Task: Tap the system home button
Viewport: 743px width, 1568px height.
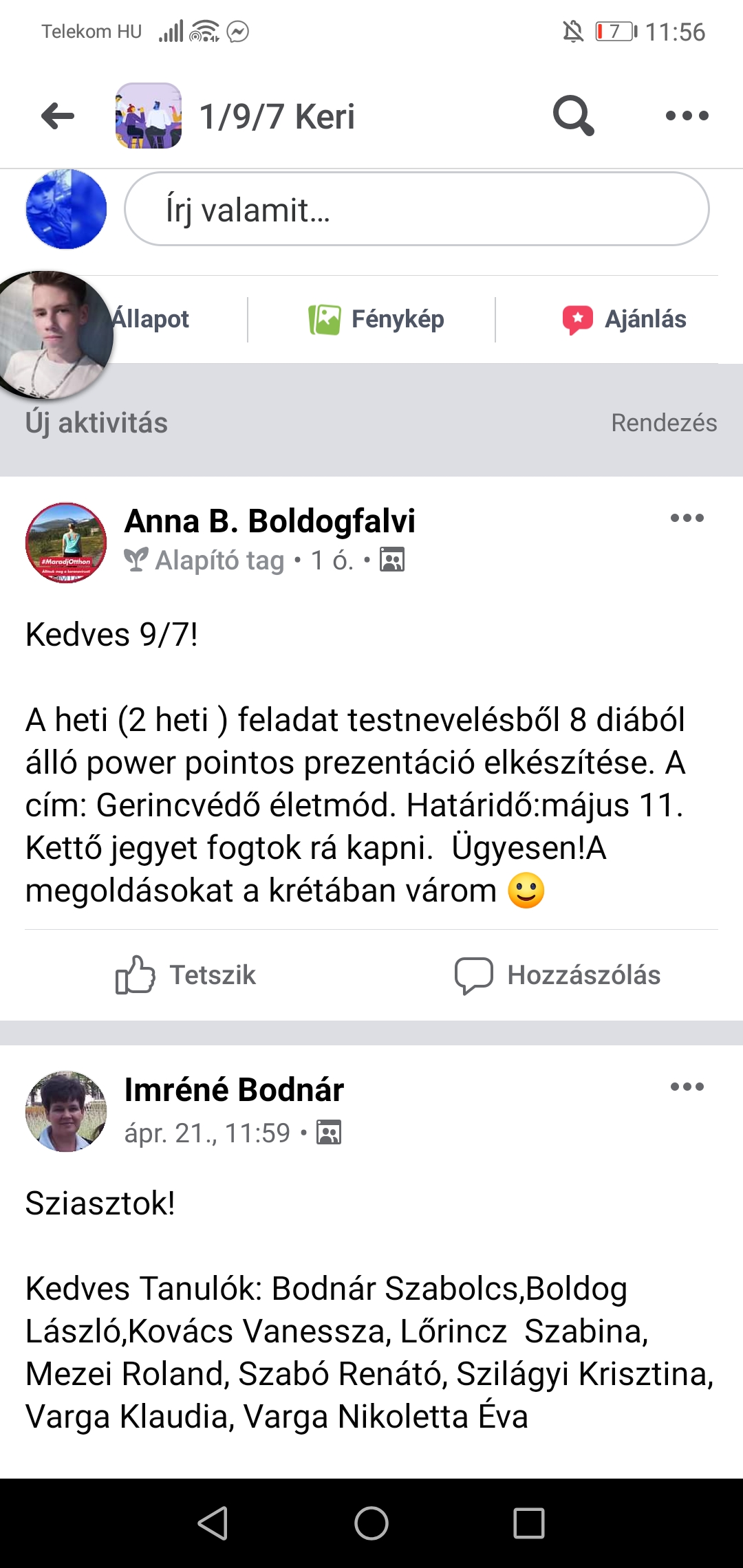Action: (371, 1523)
